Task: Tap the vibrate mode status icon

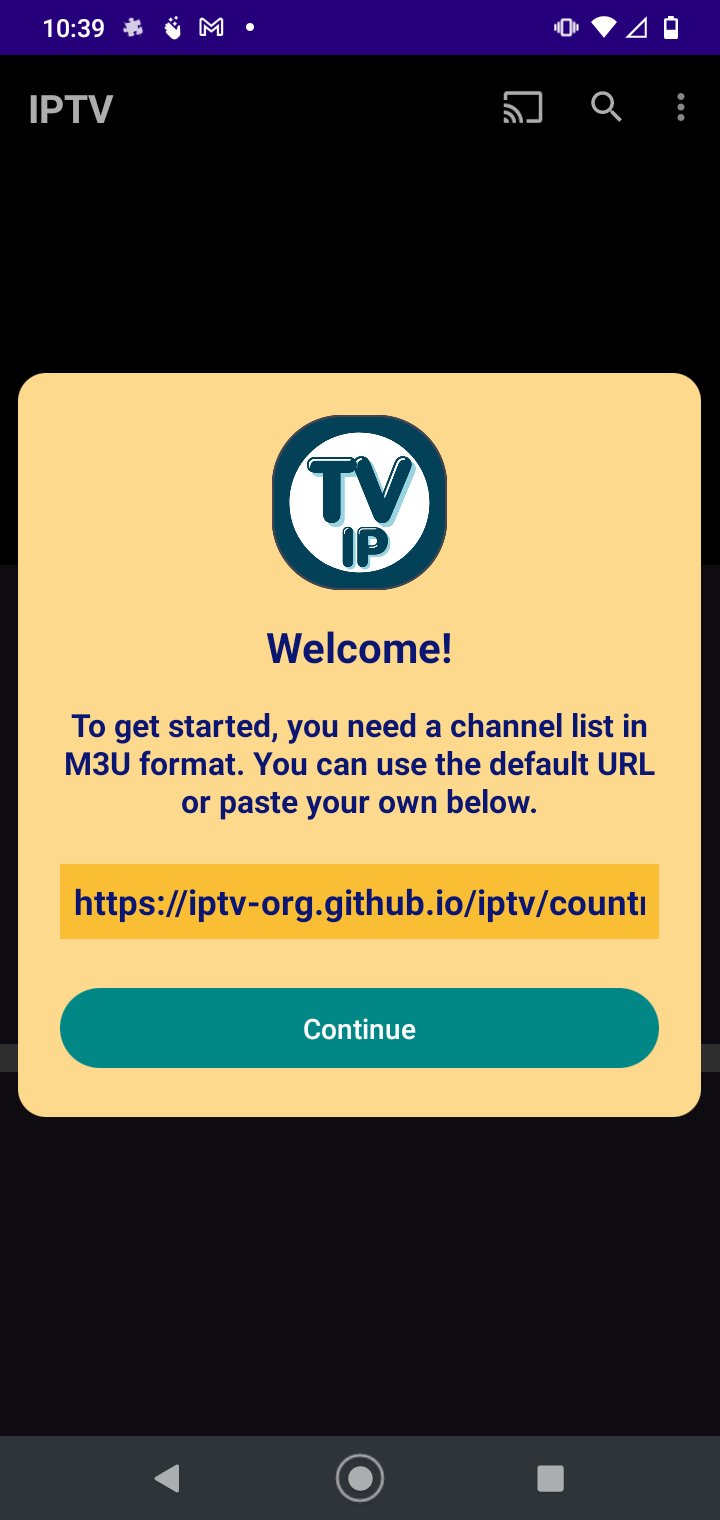Action: pos(565,27)
